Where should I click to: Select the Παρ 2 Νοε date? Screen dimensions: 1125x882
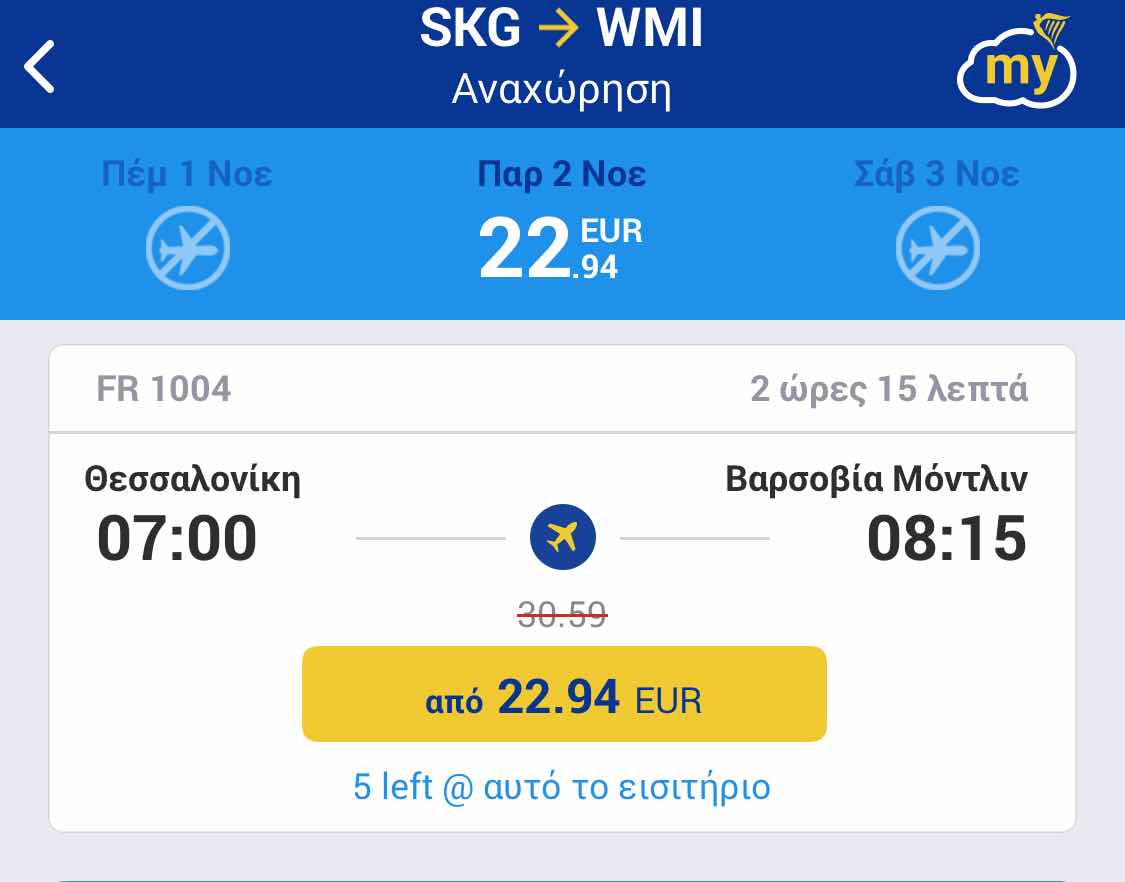point(562,224)
